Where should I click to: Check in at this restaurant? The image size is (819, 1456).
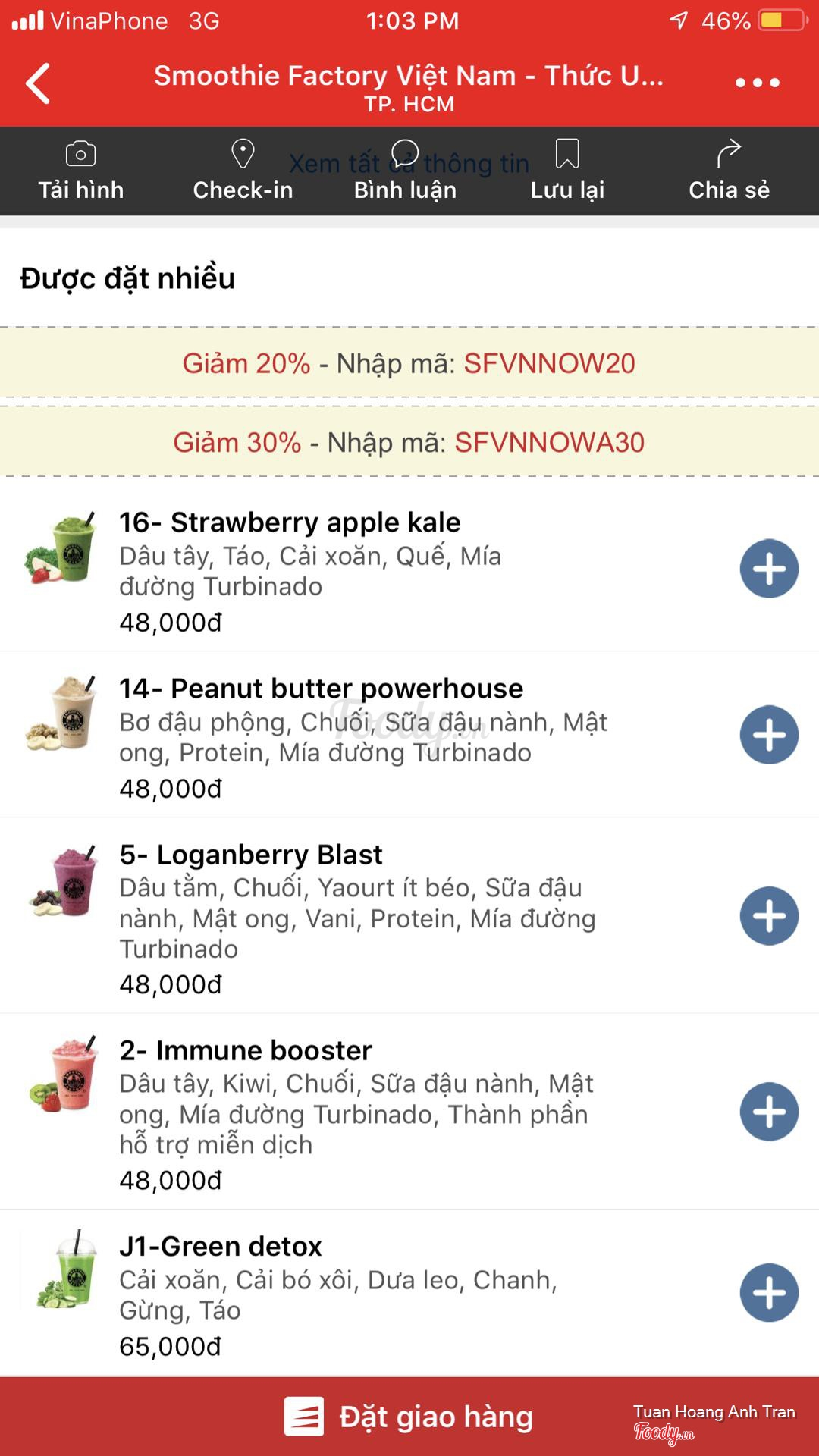[243, 171]
